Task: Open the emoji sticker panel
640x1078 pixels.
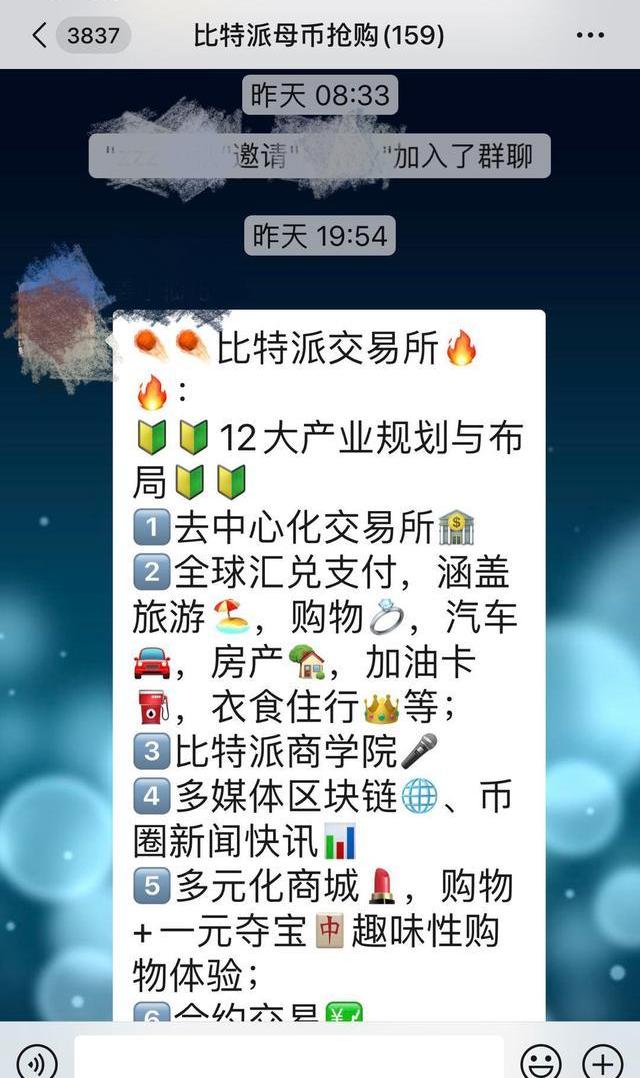Action: [x=540, y=1061]
